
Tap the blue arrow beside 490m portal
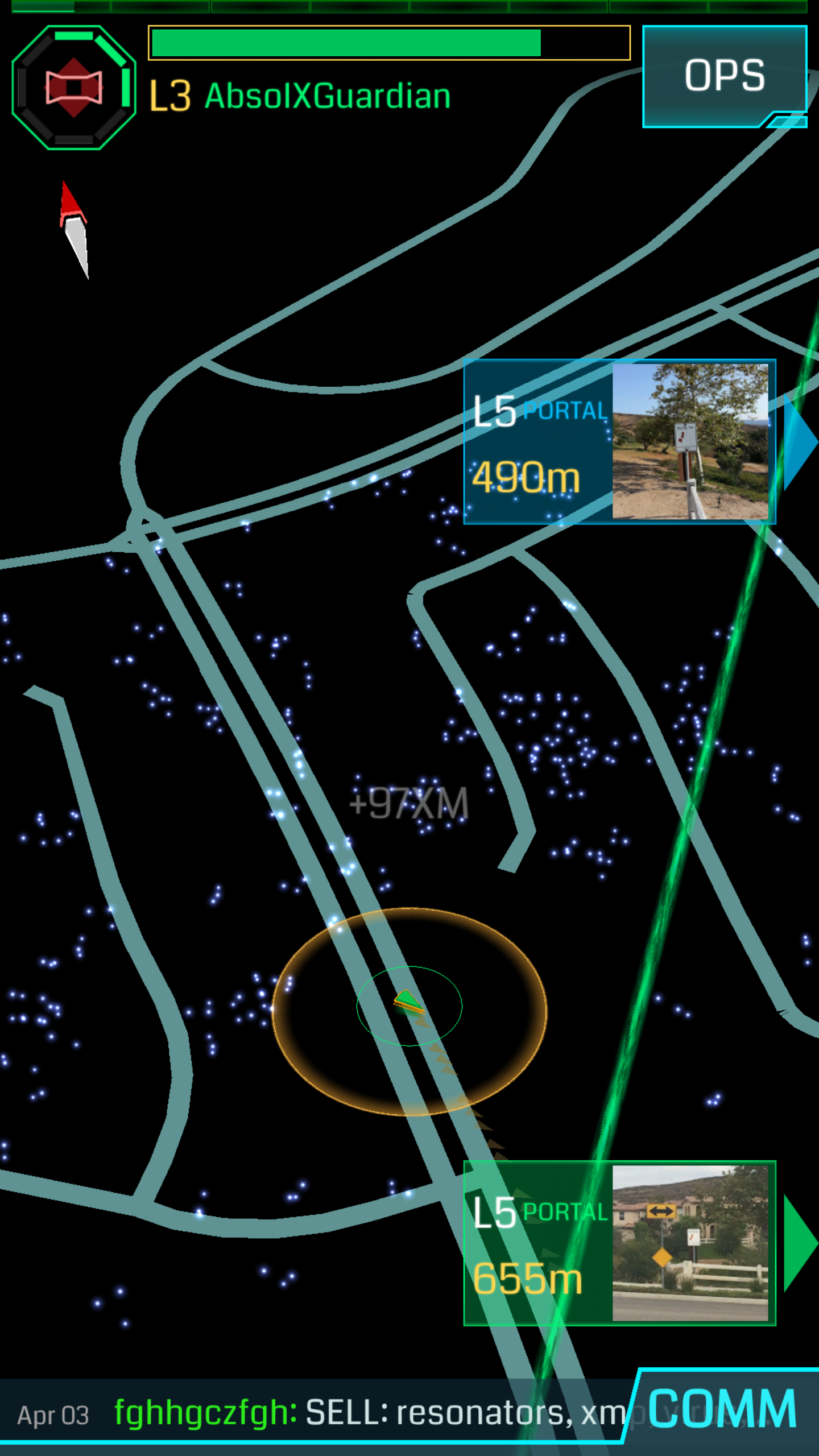(x=800, y=442)
